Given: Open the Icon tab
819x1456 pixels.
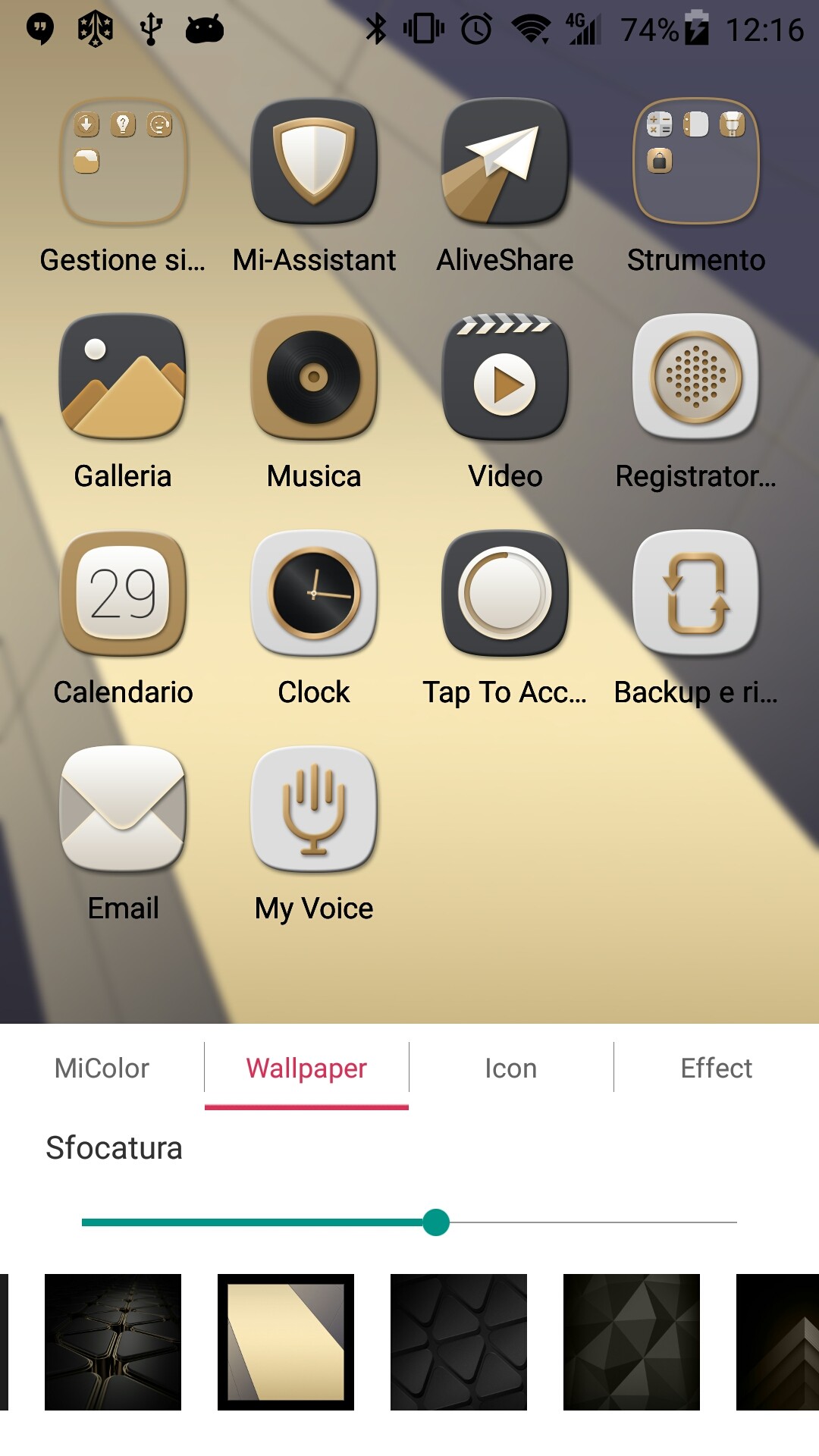Looking at the screenshot, I should pos(510,1068).
